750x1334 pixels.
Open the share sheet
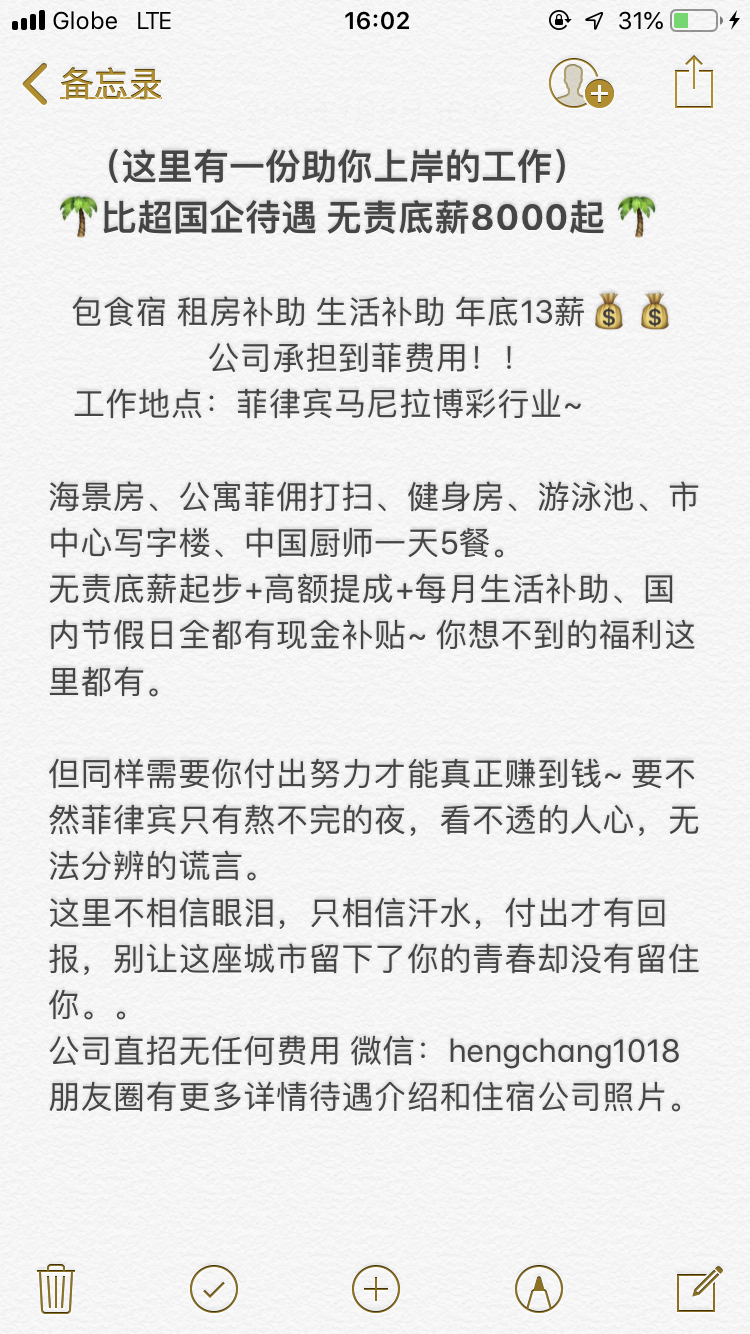click(x=694, y=82)
